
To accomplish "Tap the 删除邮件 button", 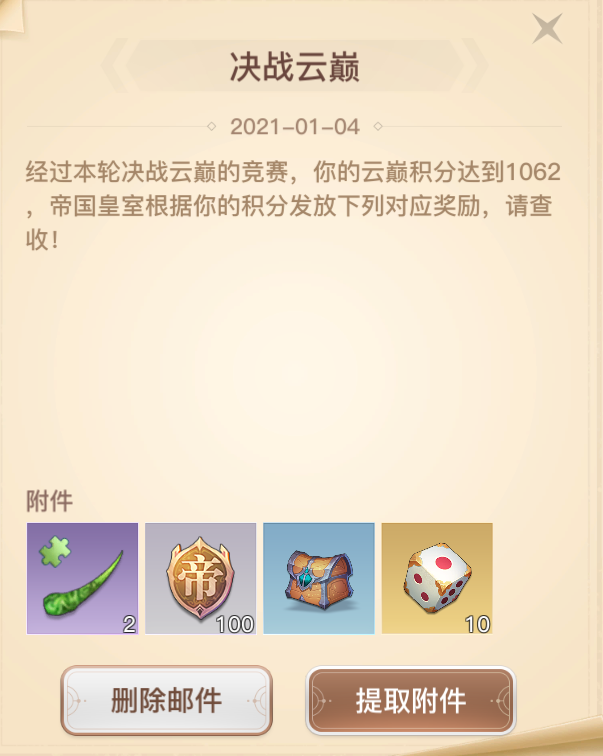I will tap(166, 700).
